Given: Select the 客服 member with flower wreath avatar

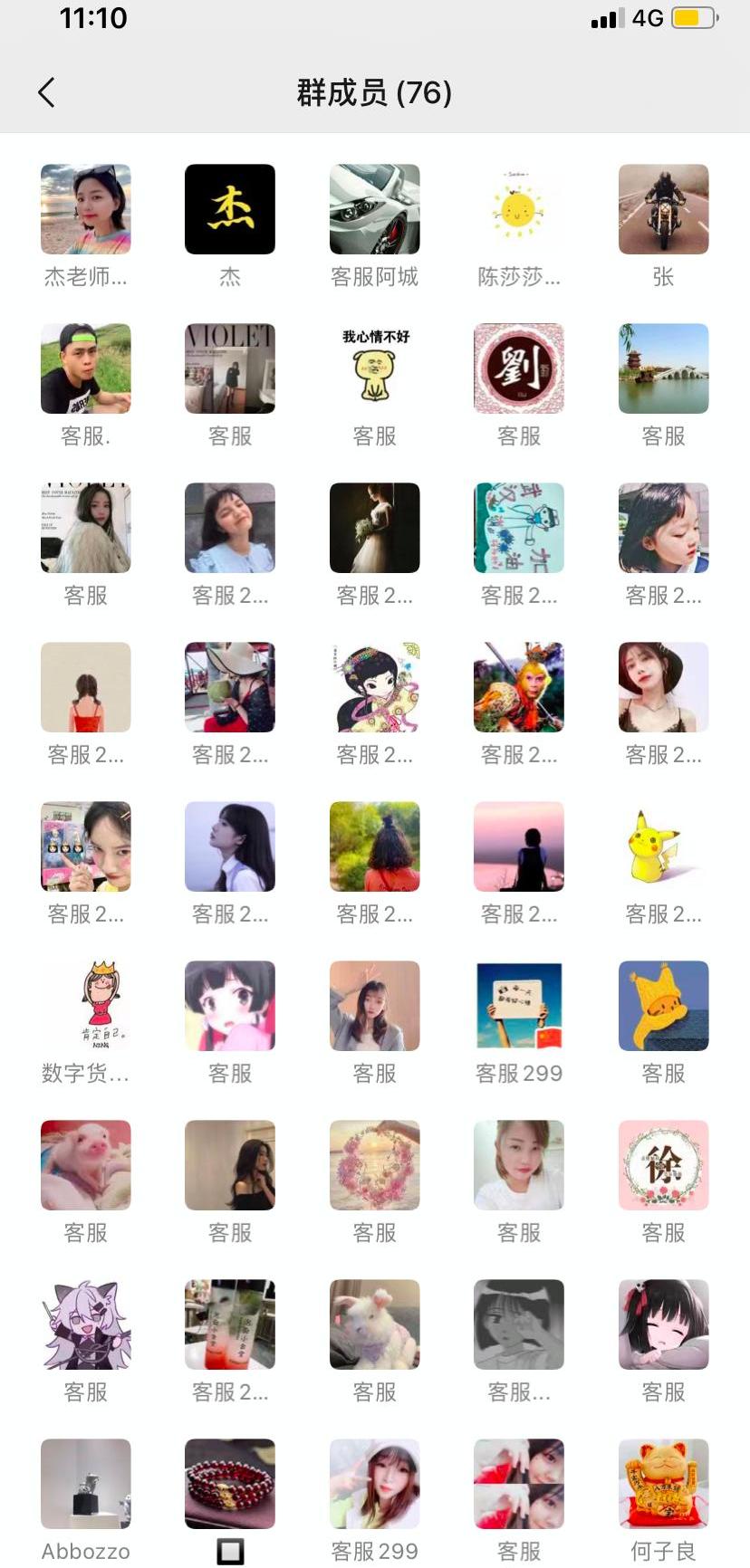Looking at the screenshot, I should click(374, 1165).
